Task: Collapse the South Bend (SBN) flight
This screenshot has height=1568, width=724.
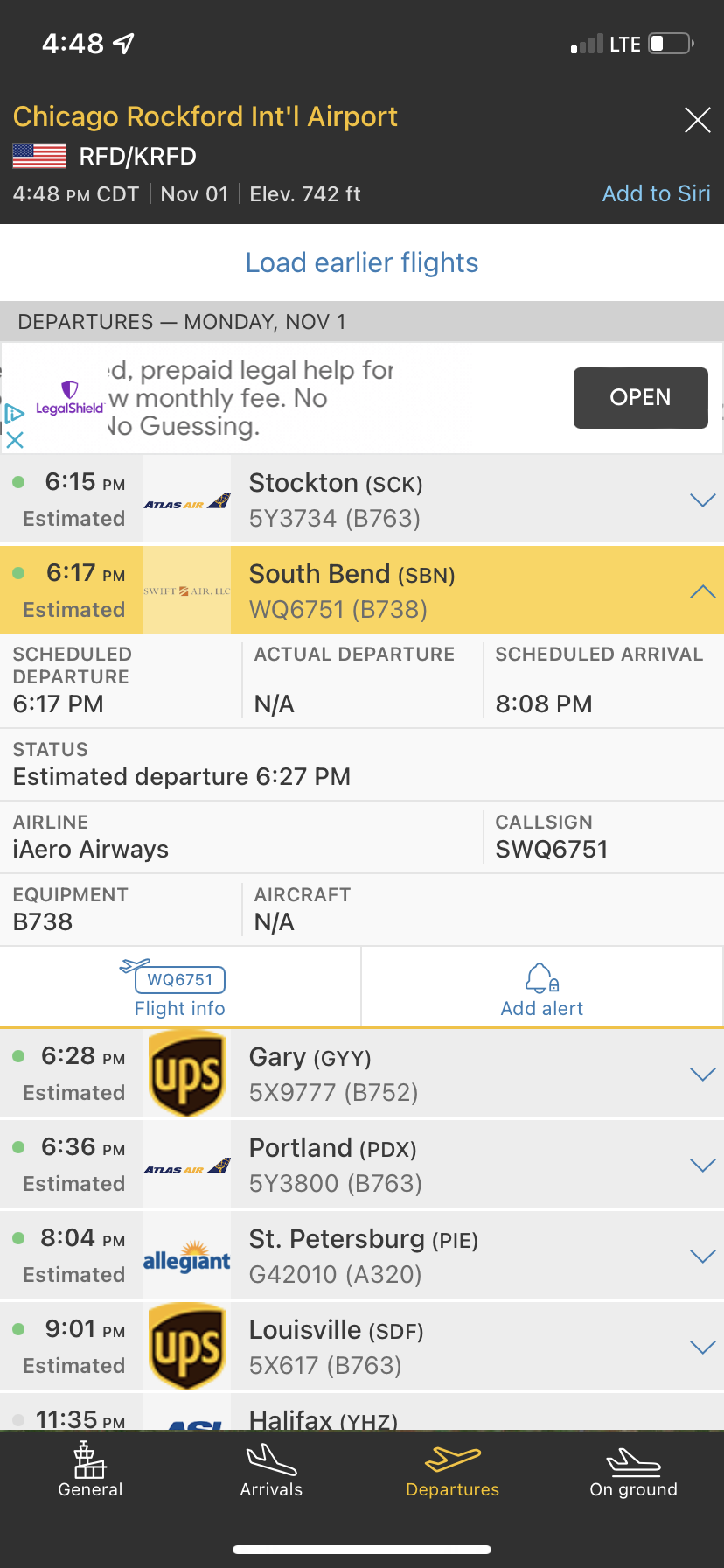Action: (702, 591)
